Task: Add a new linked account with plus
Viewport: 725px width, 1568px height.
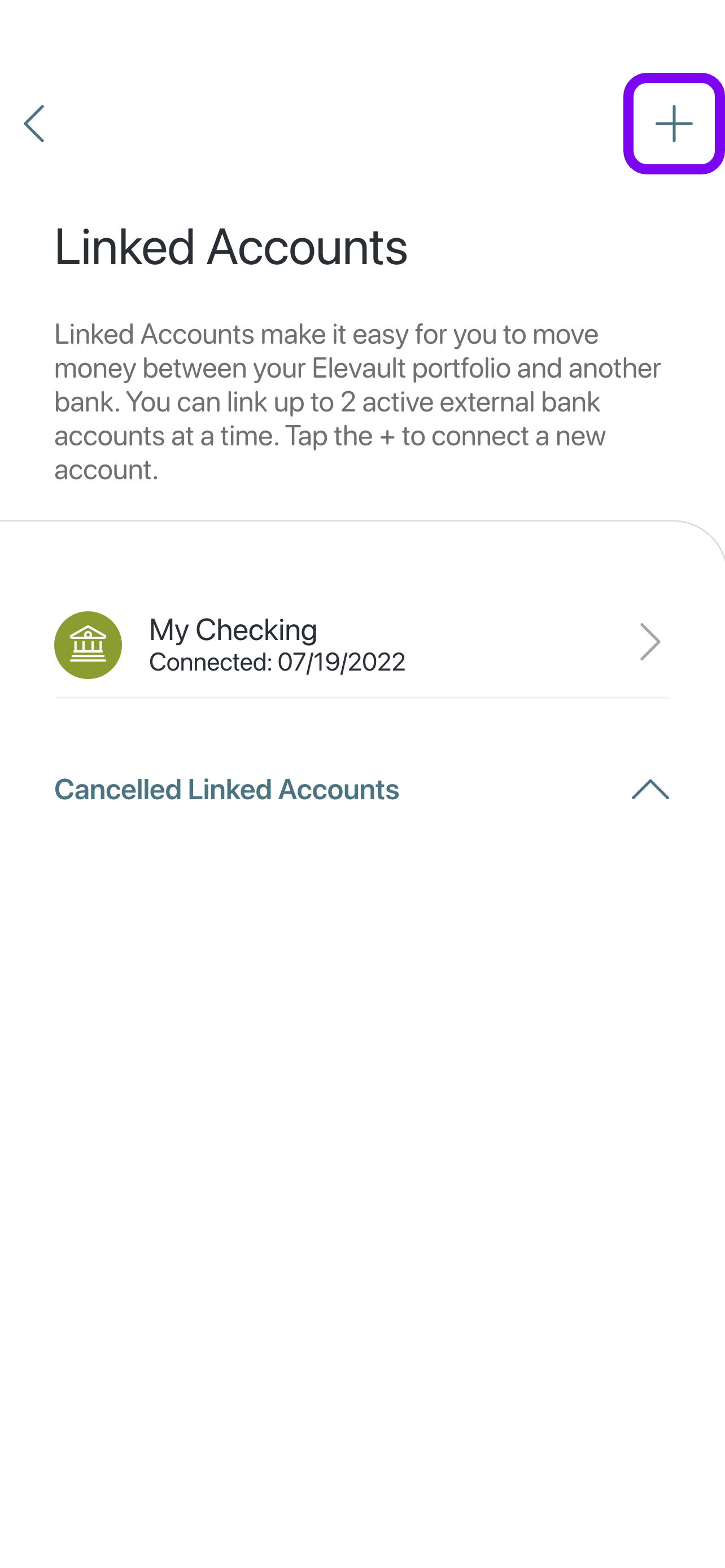Action: click(x=673, y=124)
